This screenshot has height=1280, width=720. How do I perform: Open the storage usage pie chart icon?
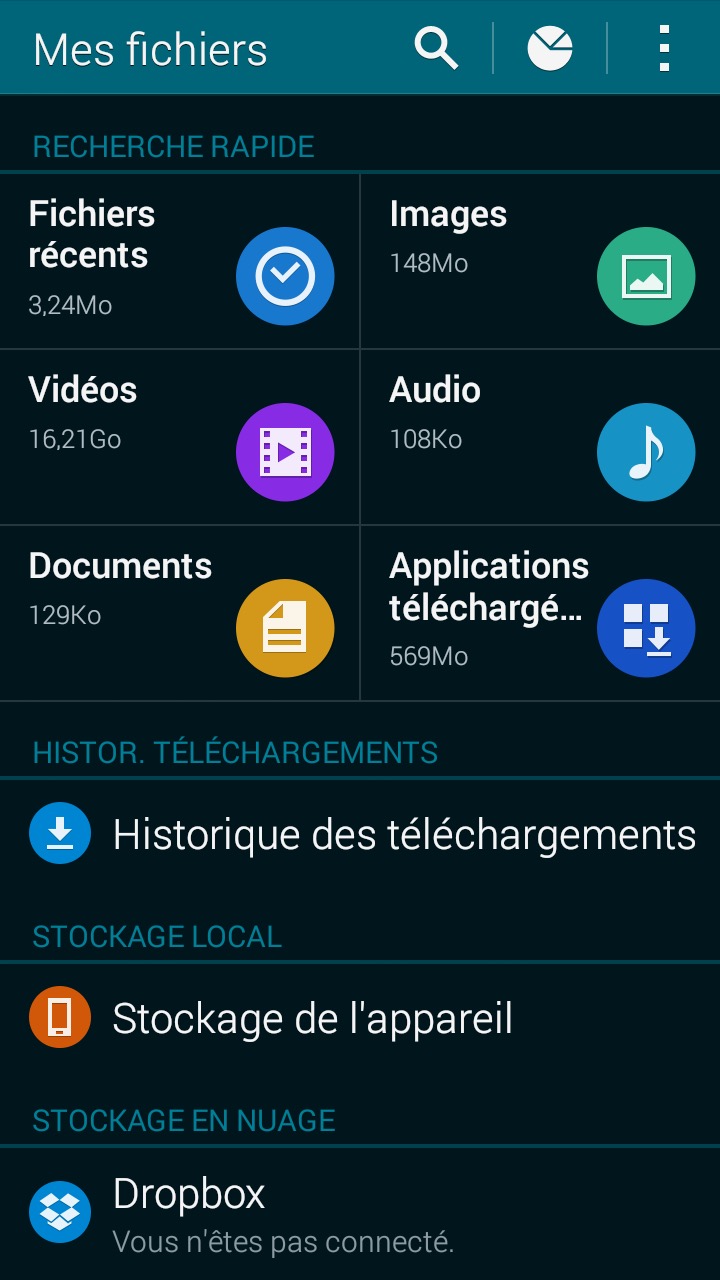[550, 48]
